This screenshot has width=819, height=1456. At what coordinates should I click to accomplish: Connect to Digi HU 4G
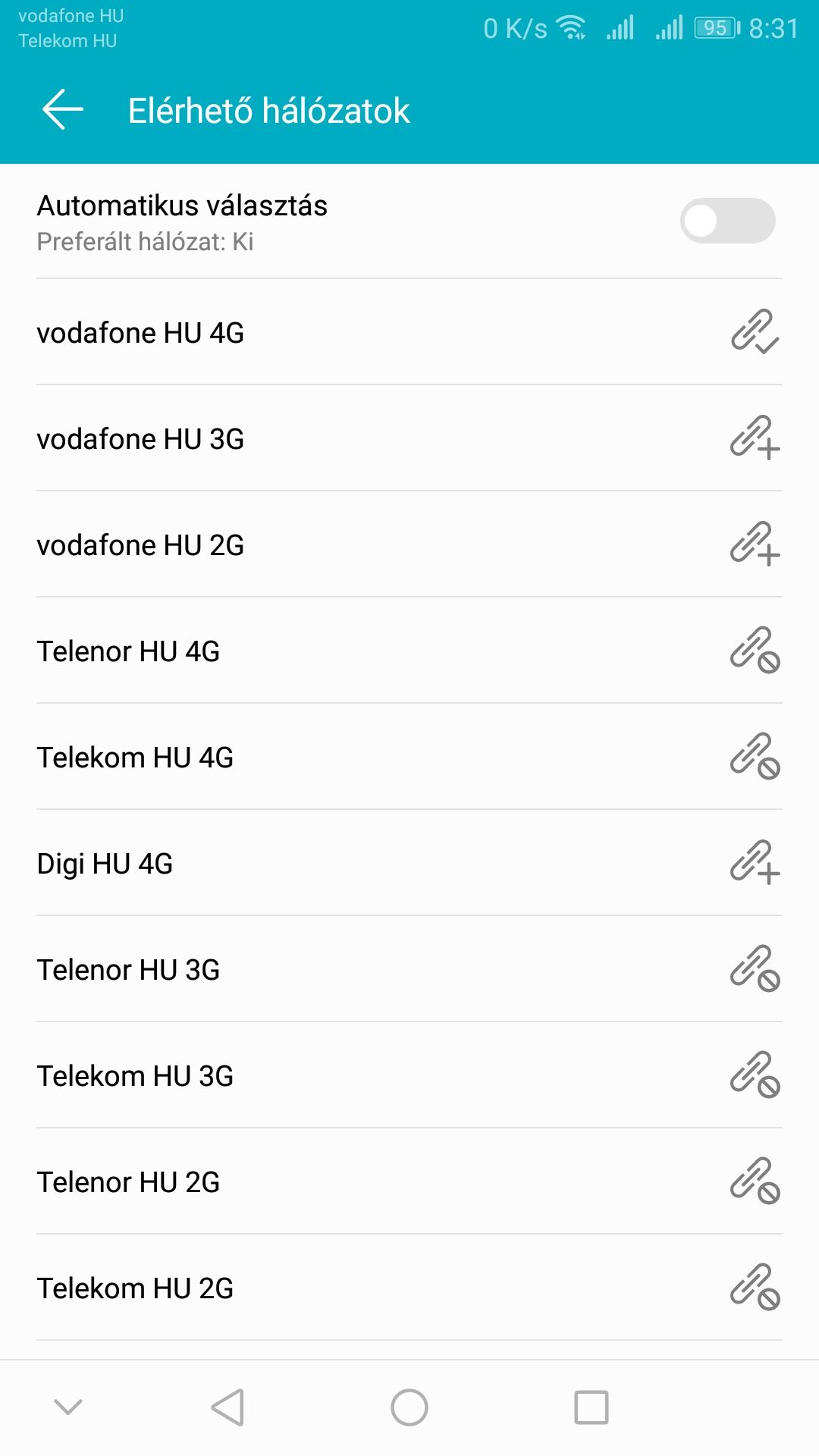[x=409, y=863]
